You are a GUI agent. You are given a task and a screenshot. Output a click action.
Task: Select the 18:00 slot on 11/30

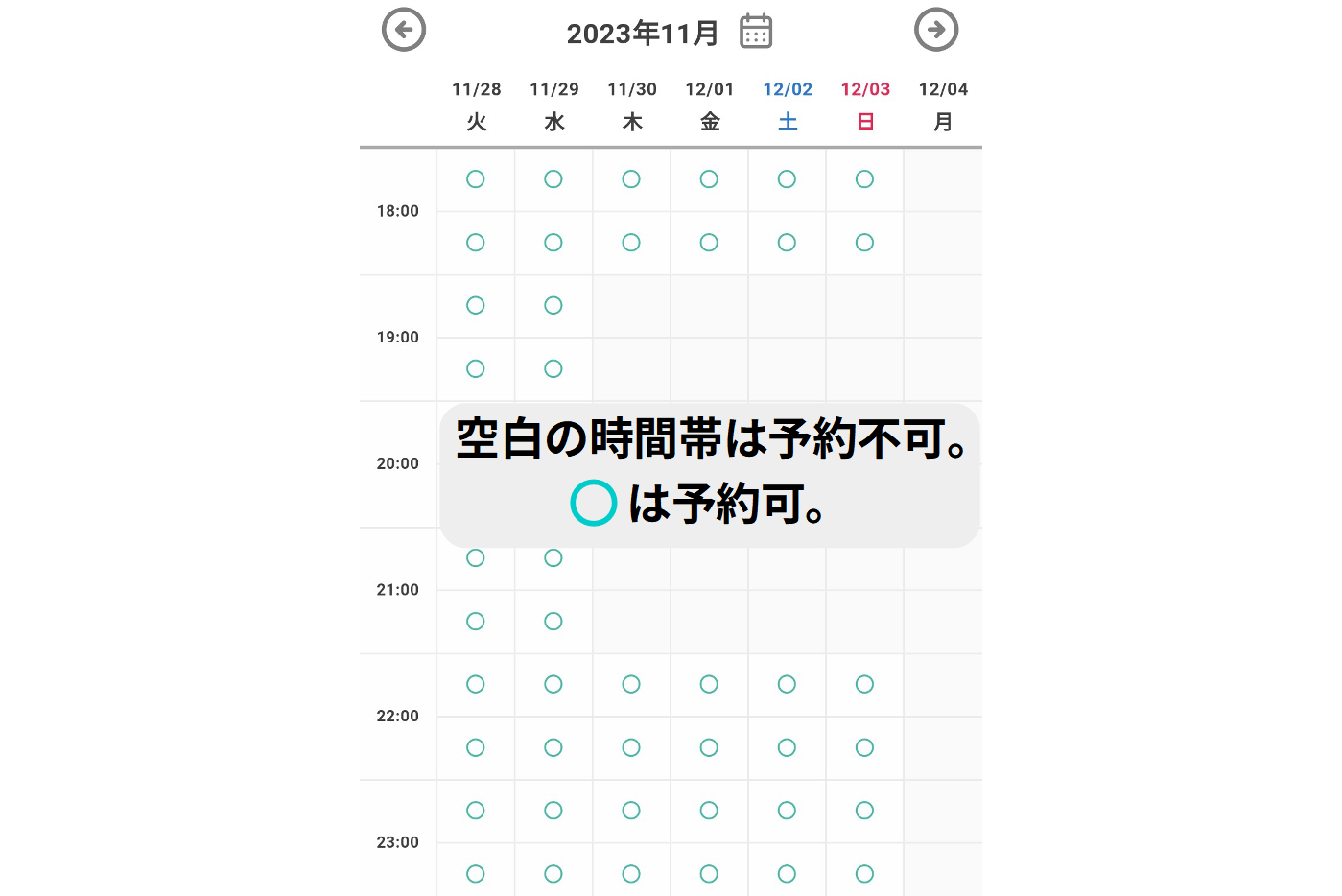631,179
